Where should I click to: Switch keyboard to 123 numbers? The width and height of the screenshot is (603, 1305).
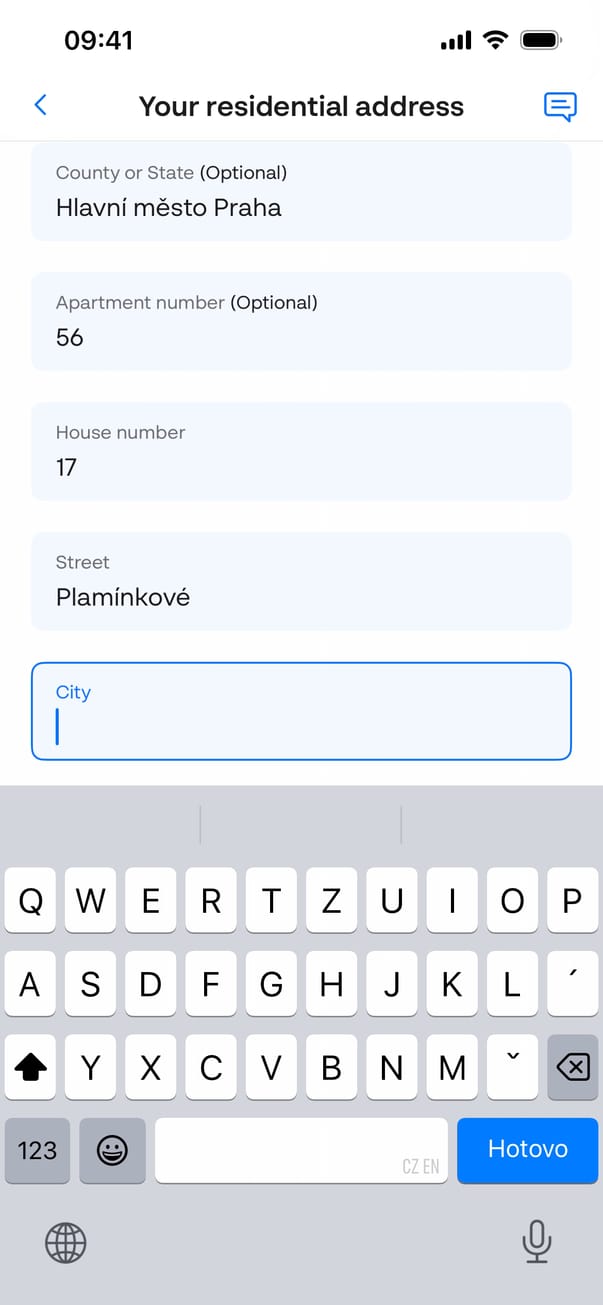[x=37, y=1150]
